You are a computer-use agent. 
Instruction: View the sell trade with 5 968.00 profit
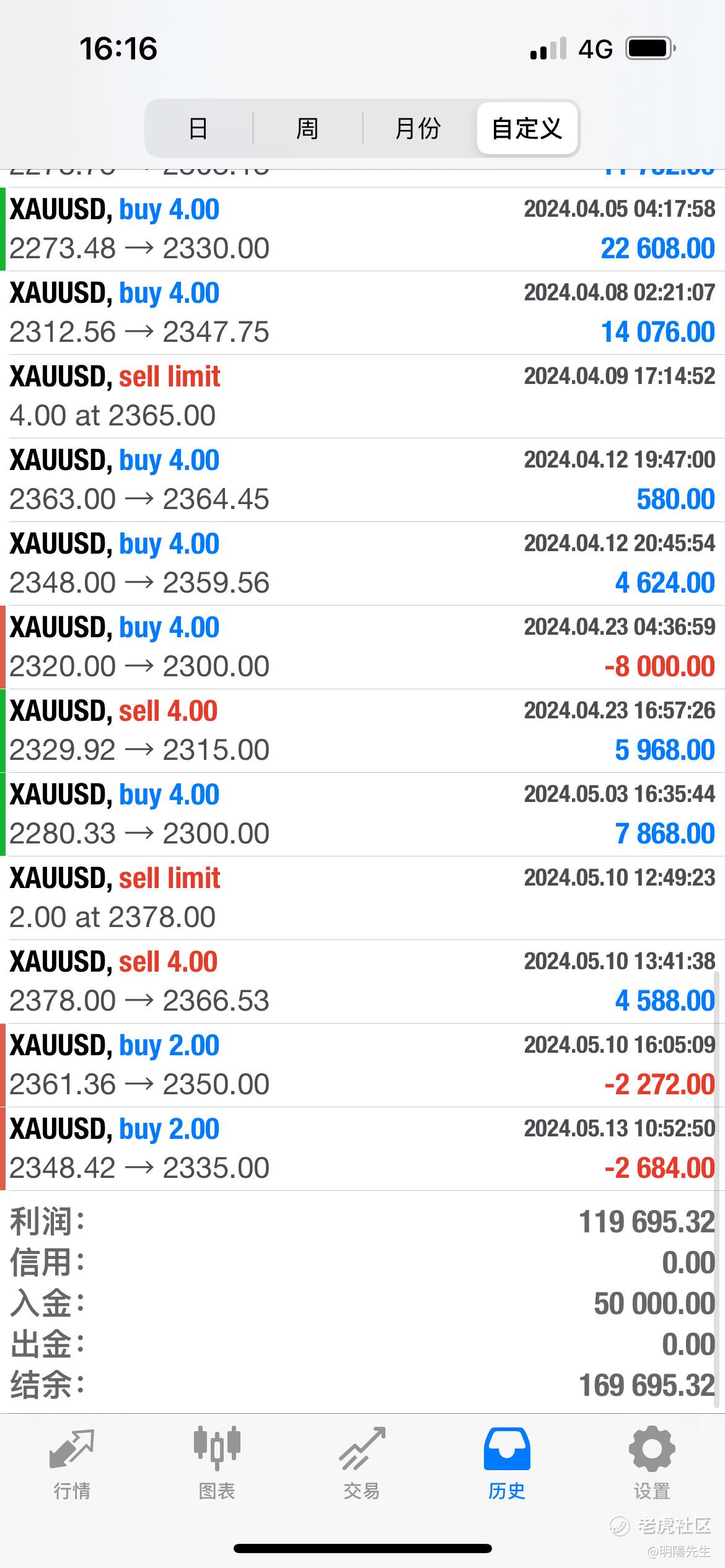coord(362,731)
